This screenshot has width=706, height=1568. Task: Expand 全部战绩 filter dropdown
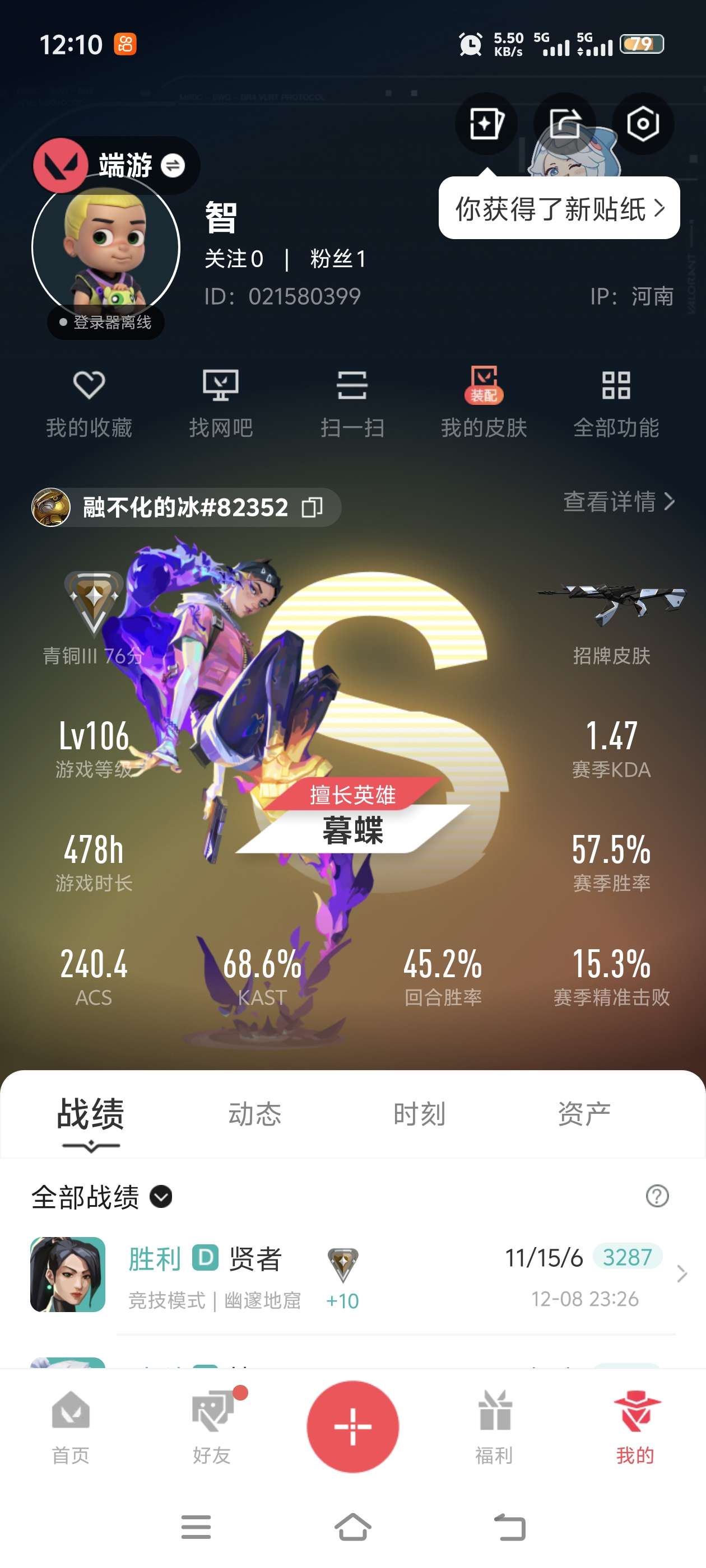click(x=161, y=1197)
